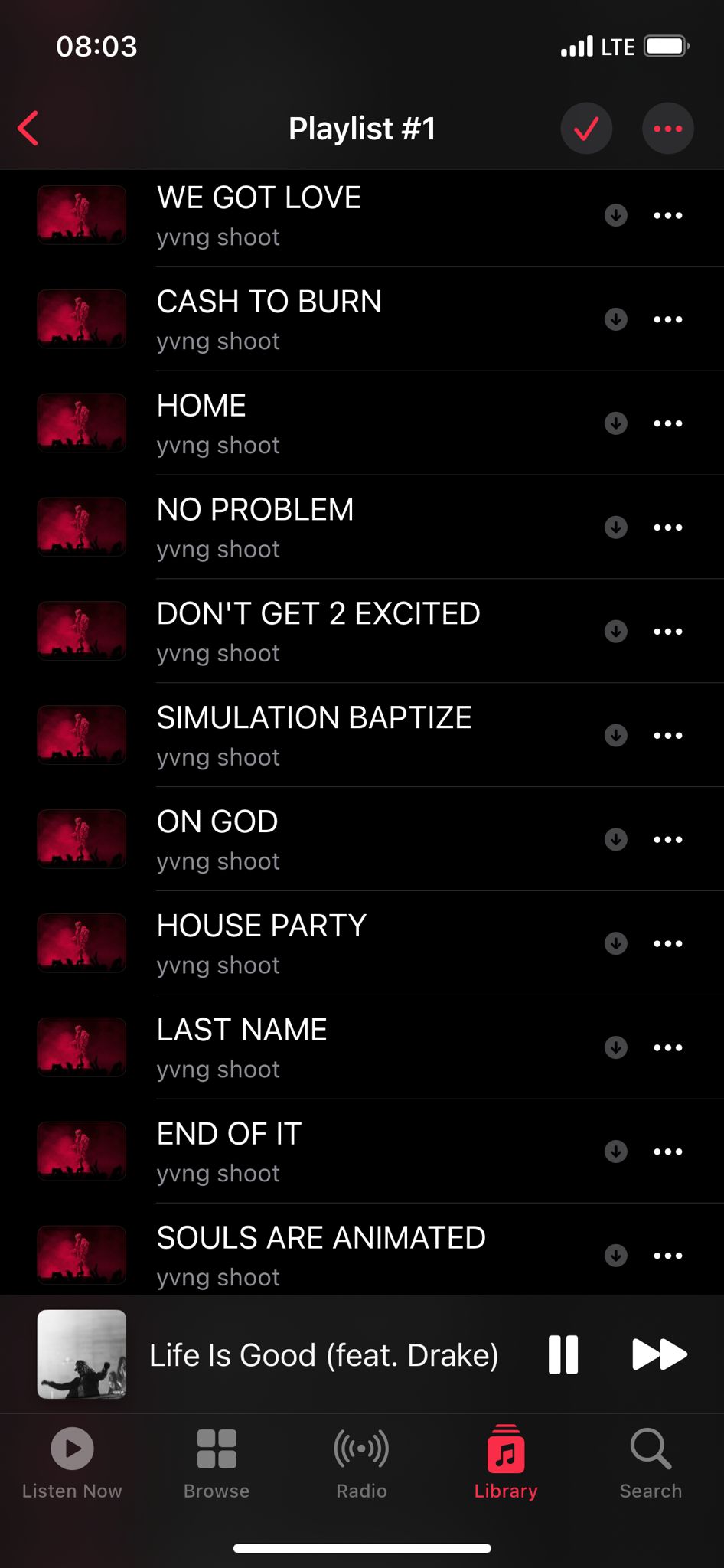Open the Life Is Good mini player
Viewport: 724px width, 1568px height.
(321, 1354)
